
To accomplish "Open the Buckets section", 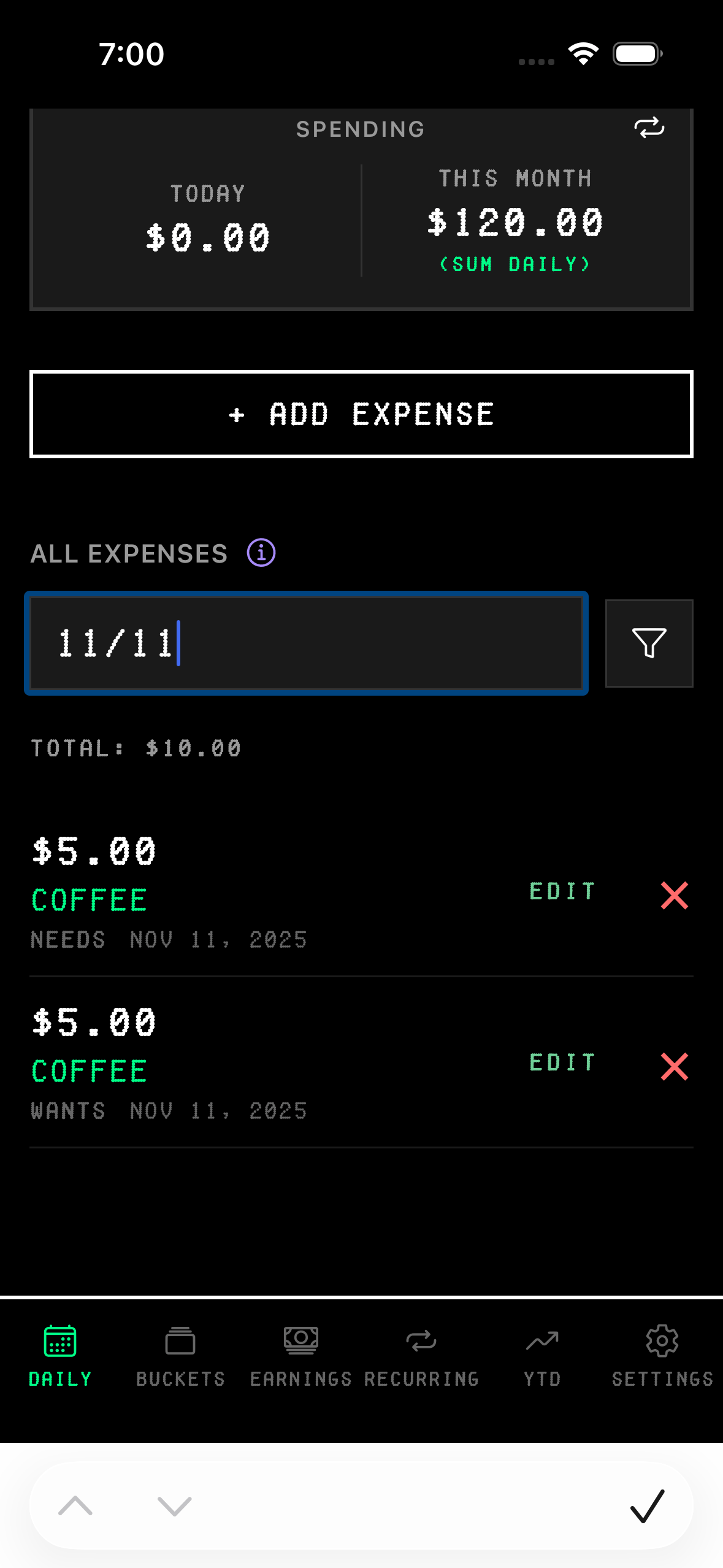I will [x=181, y=1358].
